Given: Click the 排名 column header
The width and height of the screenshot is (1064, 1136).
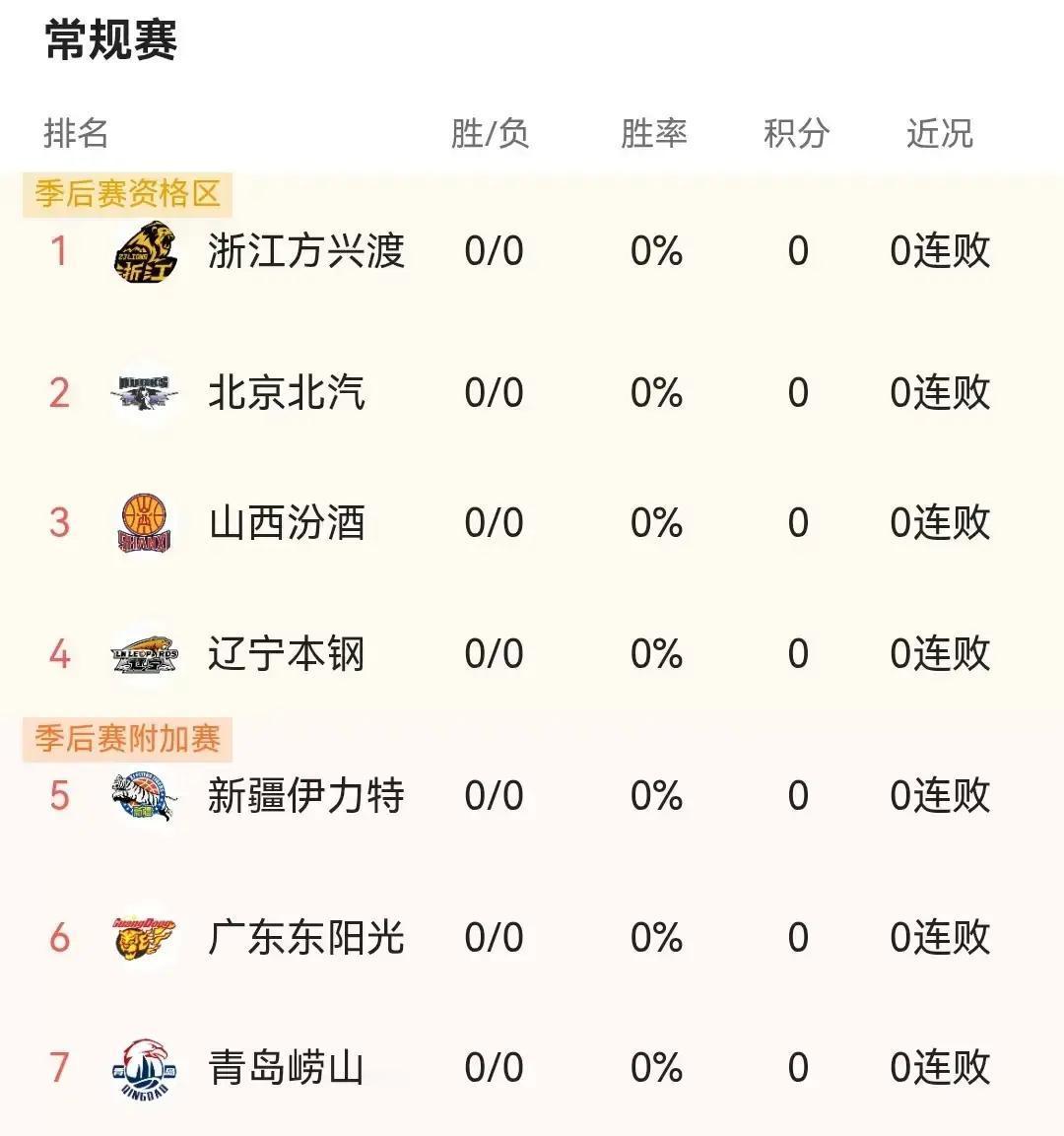Looking at the screenshot, I should (x=74, y=134).
